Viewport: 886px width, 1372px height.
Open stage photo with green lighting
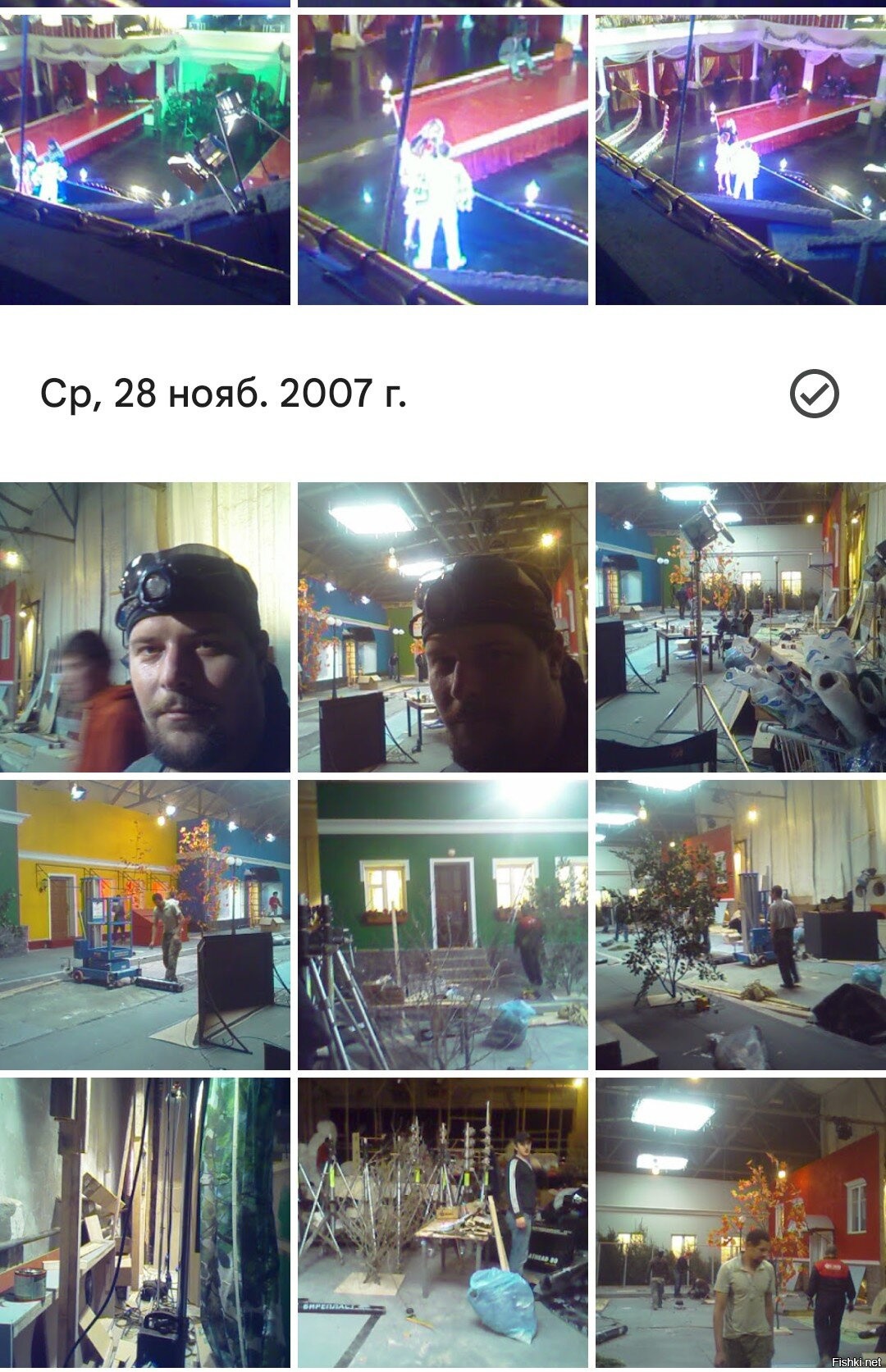[145, 160]
